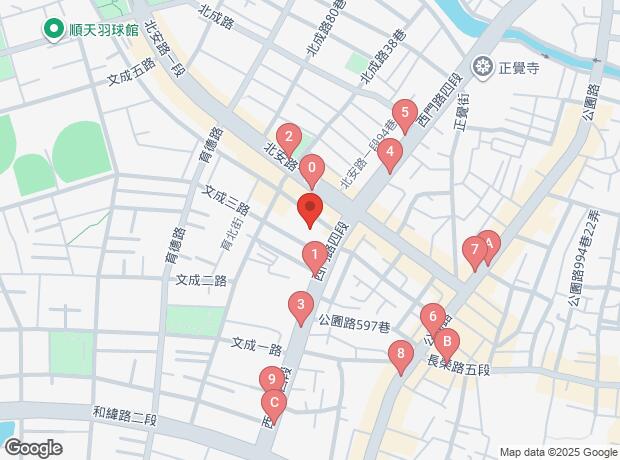This screenshot has width=620, height=460.
Task: Select marker 3 on the map
Action: click(x=301, y=309)
